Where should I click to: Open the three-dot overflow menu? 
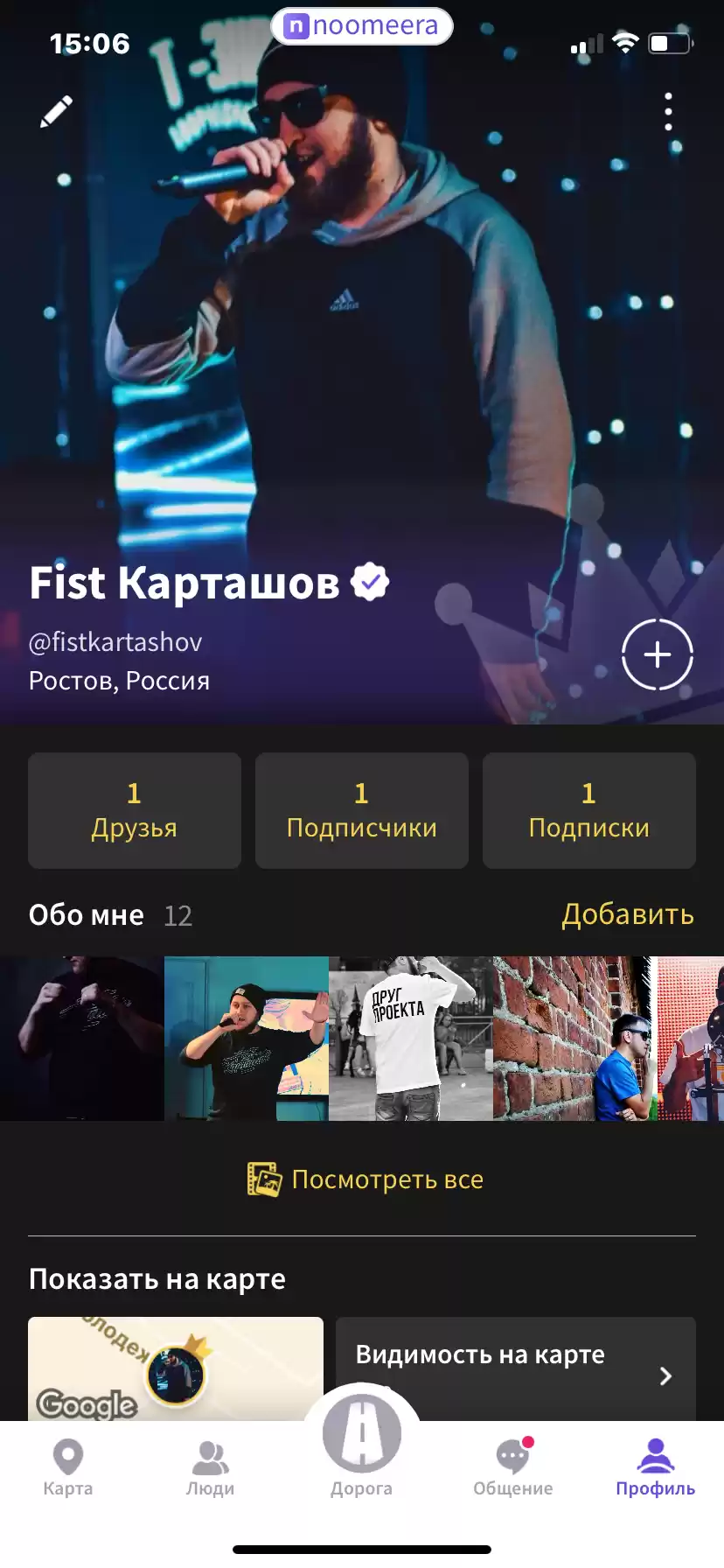[x=668, y=112]
